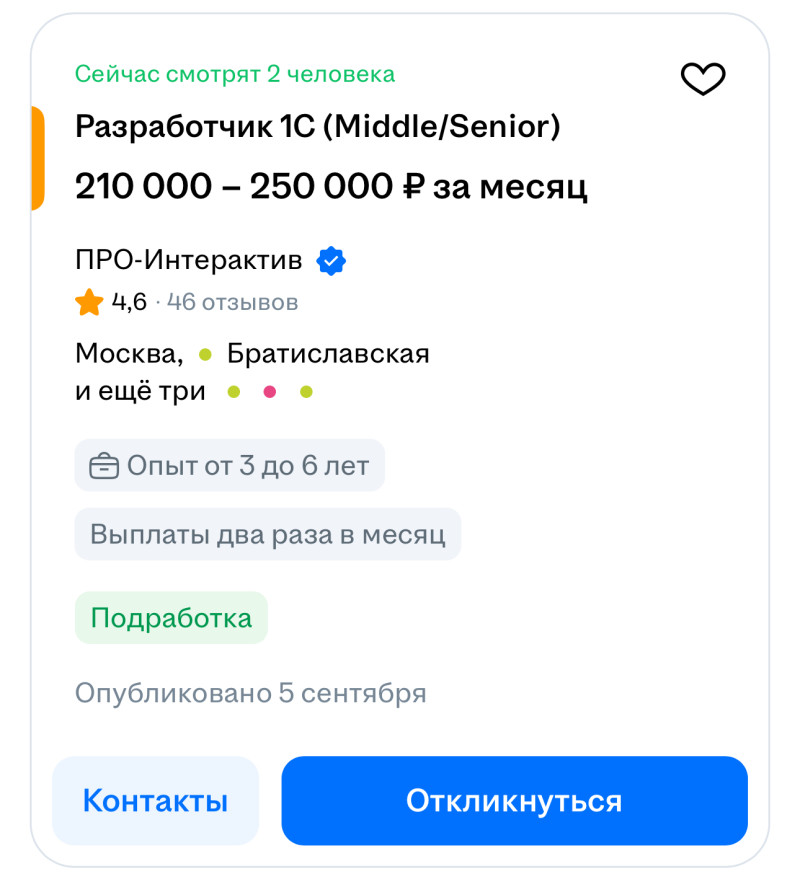Viewport: 800px width, 887px height.
Task: Show employer contacts via Контакты
Action: (155, 801)
